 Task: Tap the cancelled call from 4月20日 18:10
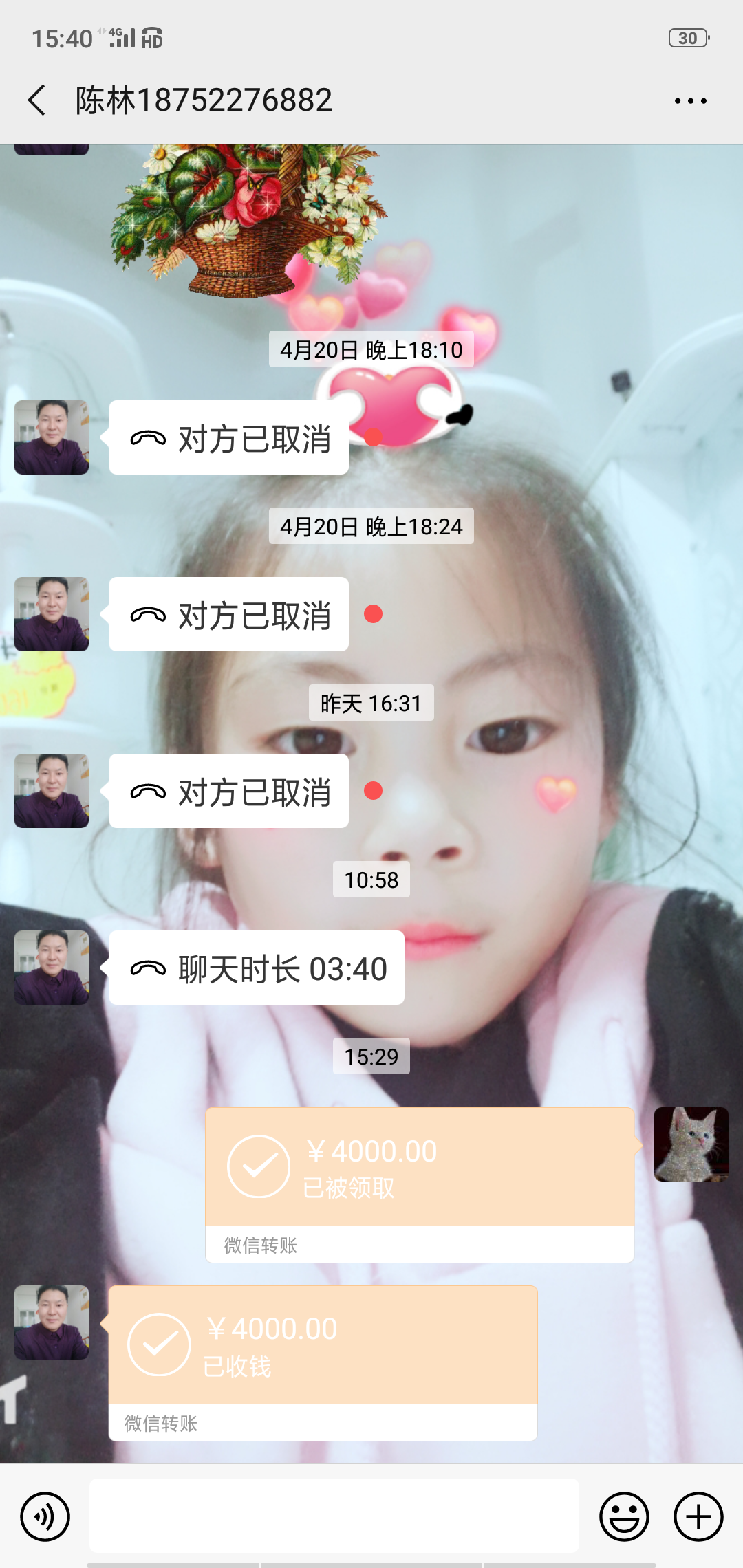(x=228, y=437)
